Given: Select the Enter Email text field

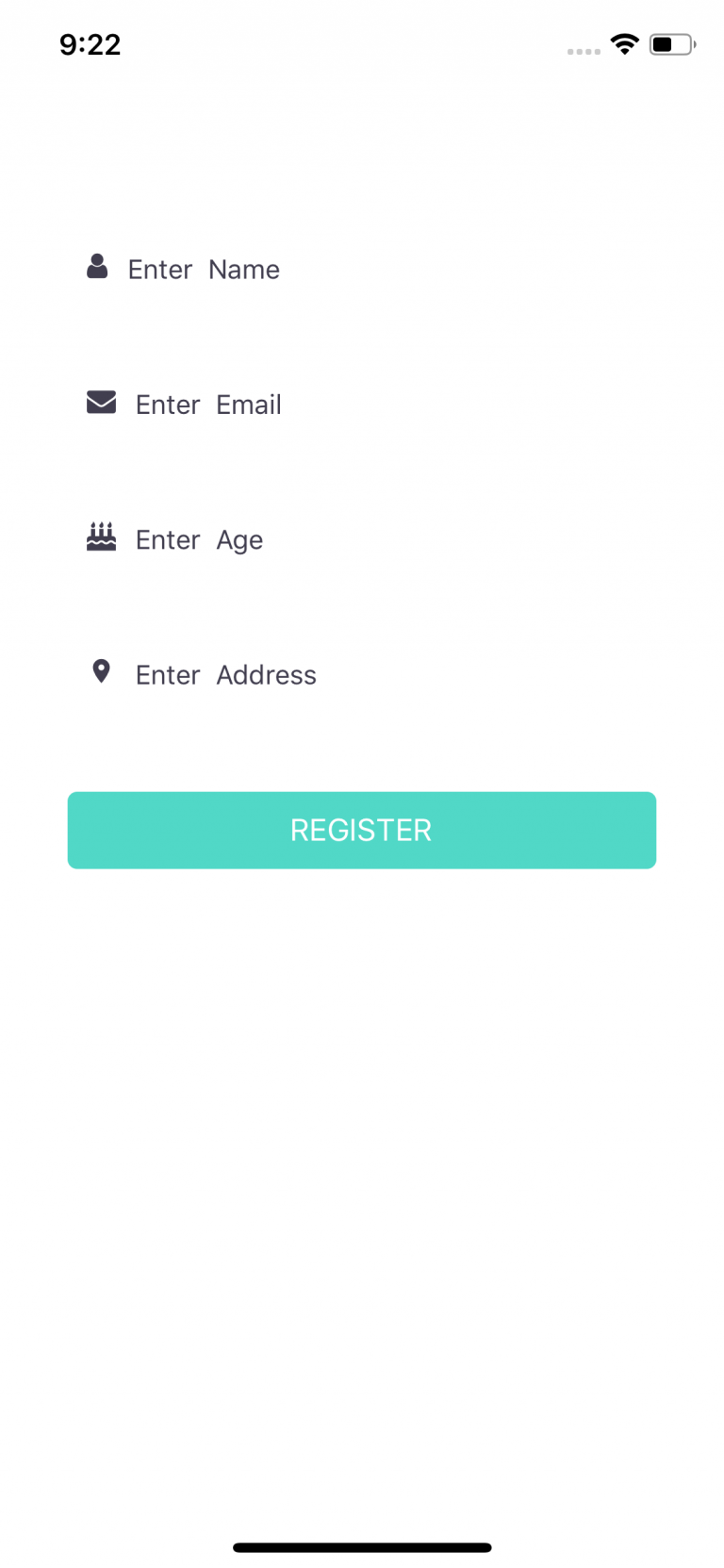Looking at the screenshot, I should pyautogui.click(x=283, y=404).
